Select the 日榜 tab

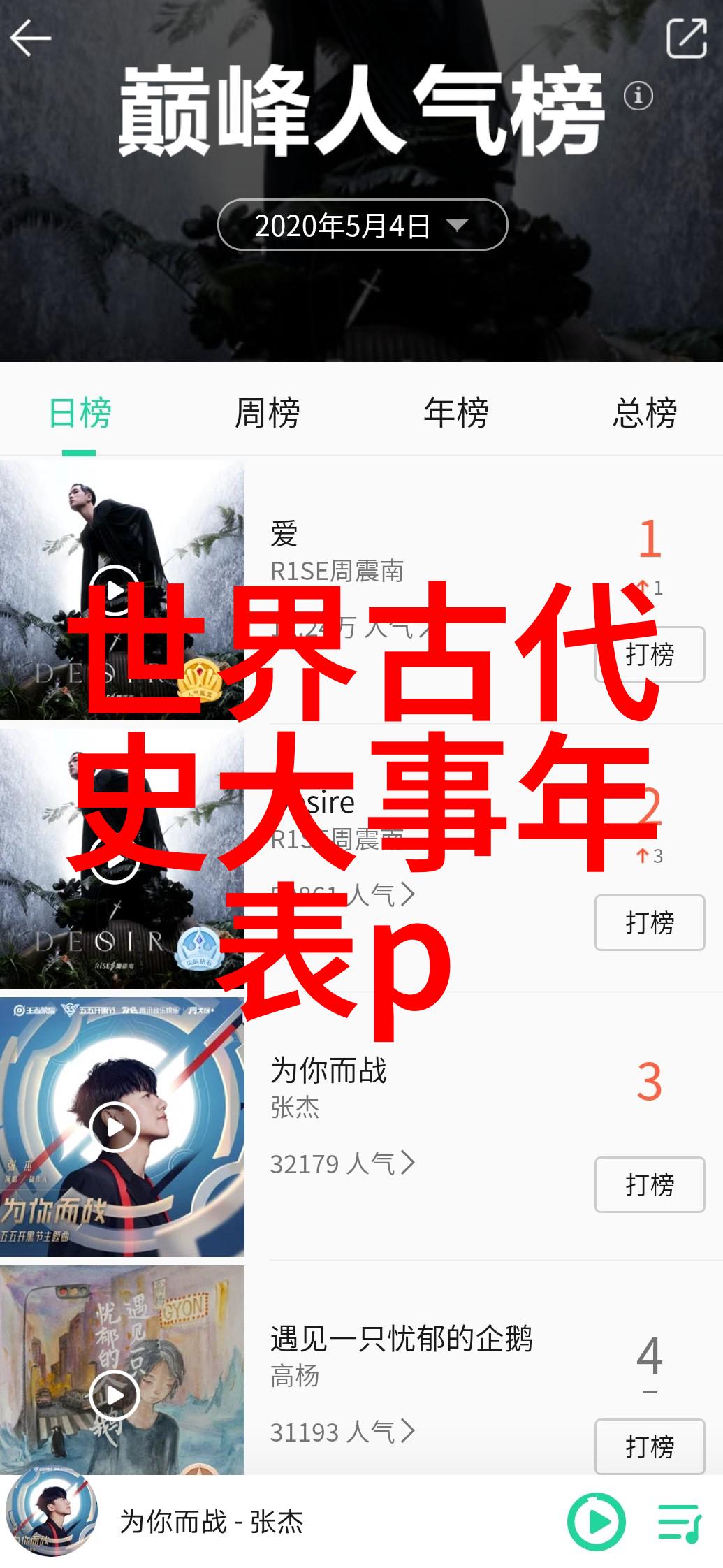click(x=80, y=412)
